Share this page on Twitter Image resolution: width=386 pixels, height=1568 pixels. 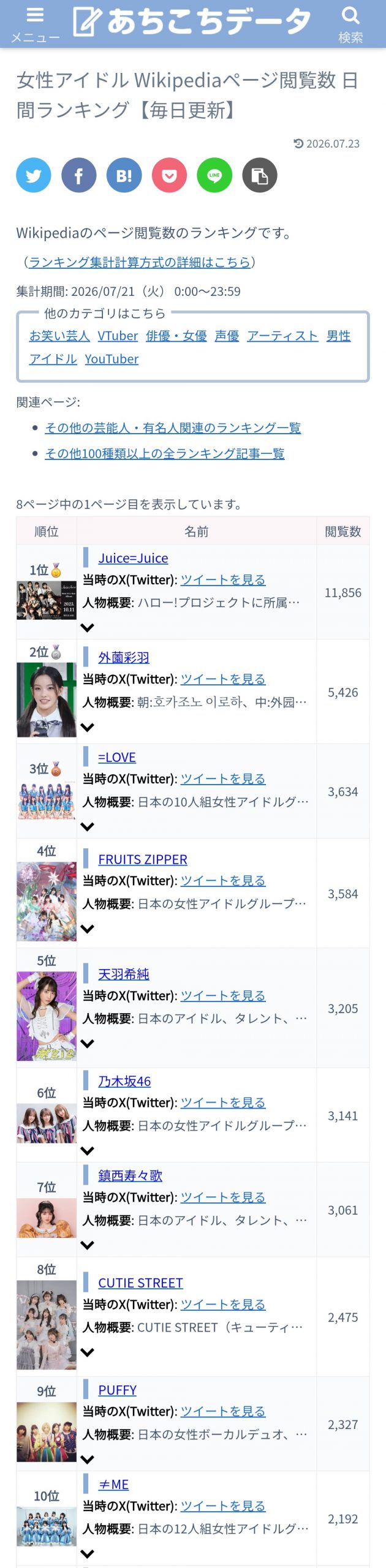tap(34, 175)
